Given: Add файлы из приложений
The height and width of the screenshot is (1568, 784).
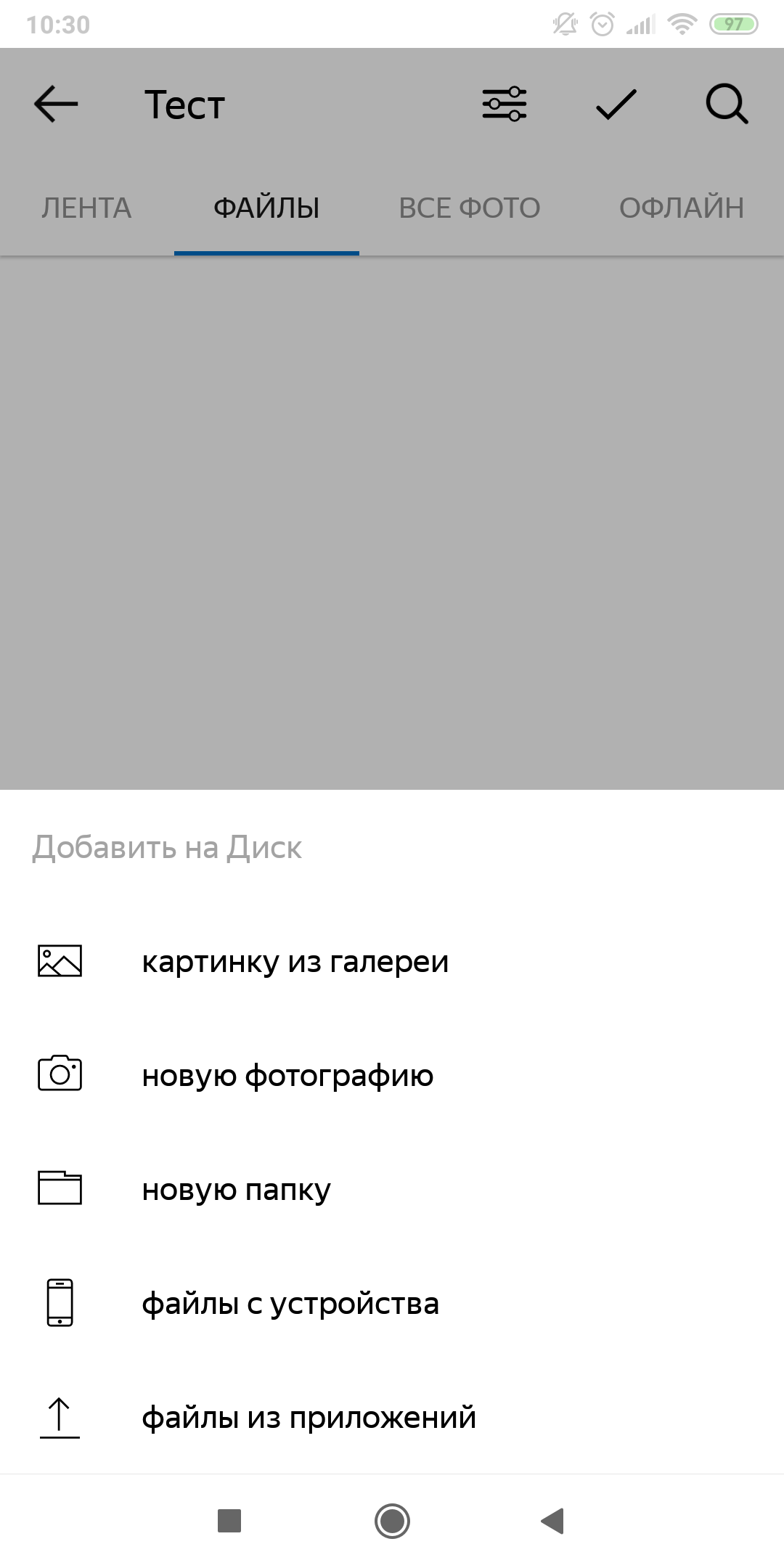Looking at the screenshot, I should (309, 1417).
